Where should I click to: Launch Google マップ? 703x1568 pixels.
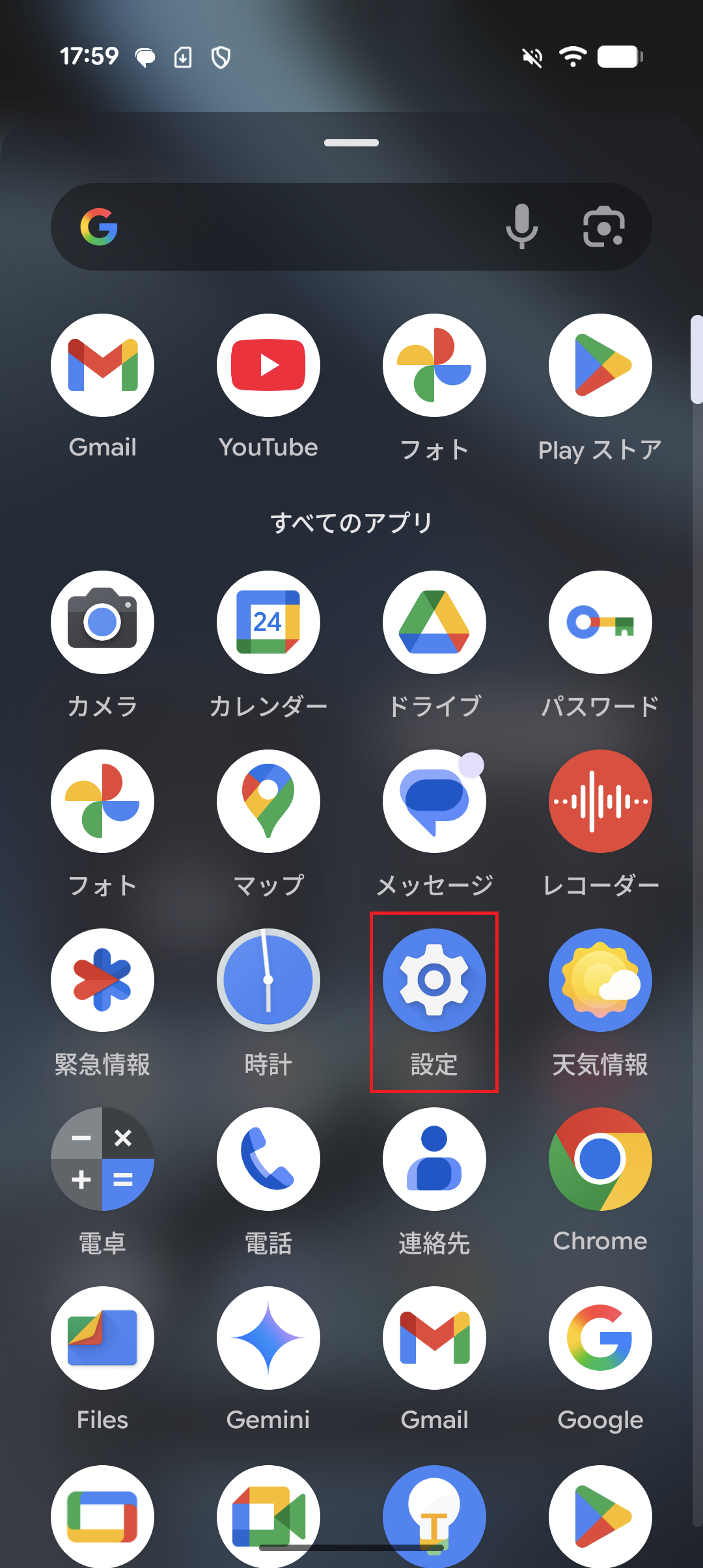click(x=268, y=802)
